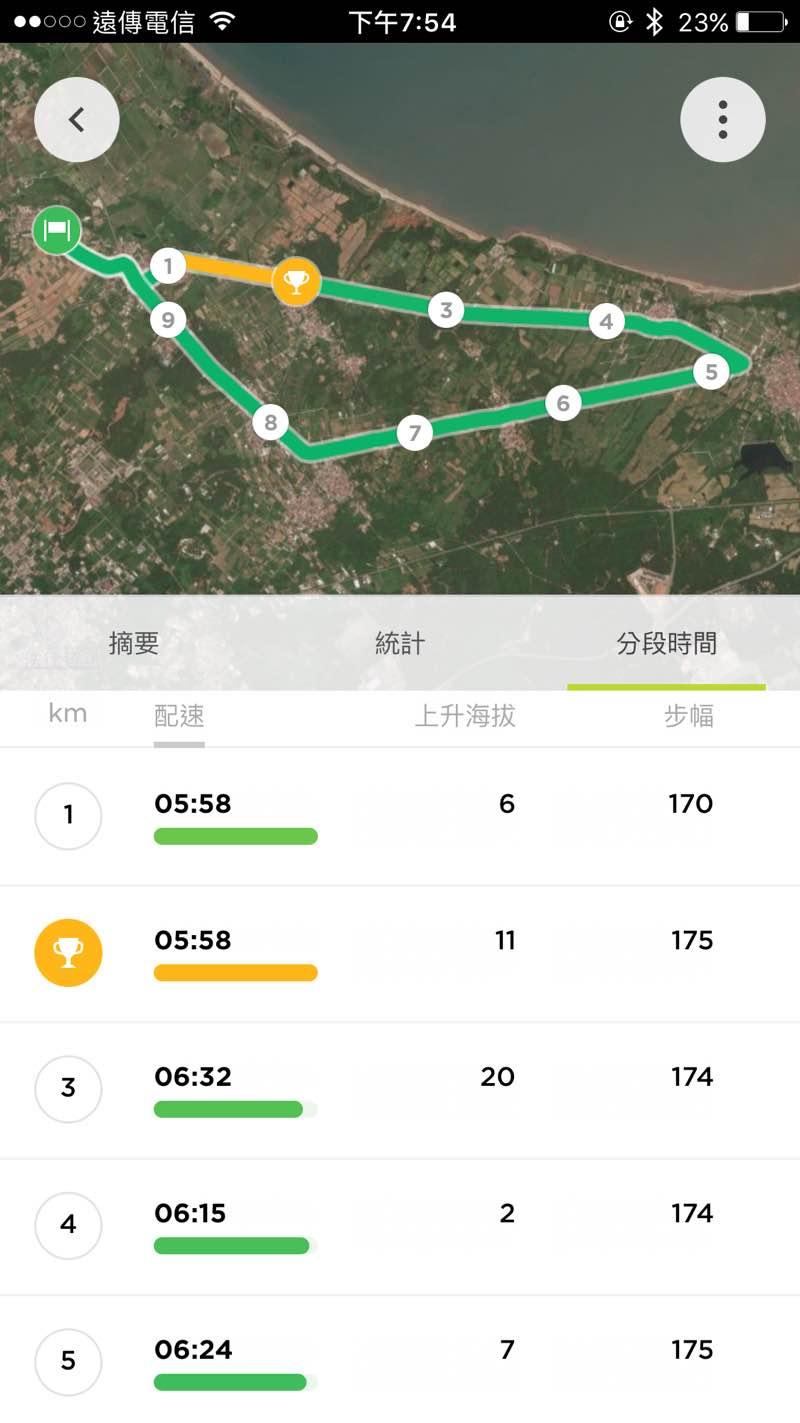Select the 分段時間 tab
Image resolution: width=800 pixels, height=1423 pixels.
(666, 644)
